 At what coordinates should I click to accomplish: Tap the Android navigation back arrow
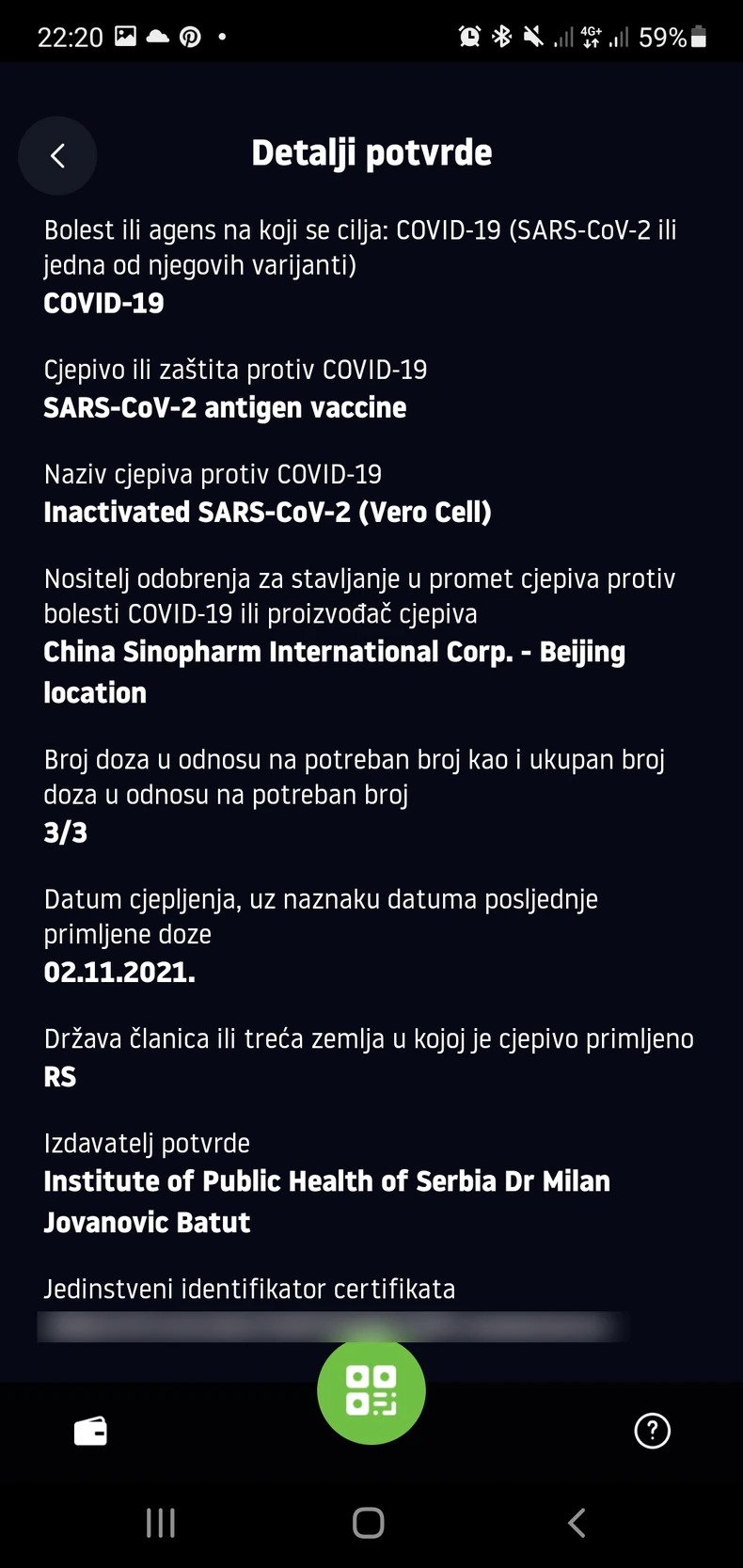point(576,1522)
